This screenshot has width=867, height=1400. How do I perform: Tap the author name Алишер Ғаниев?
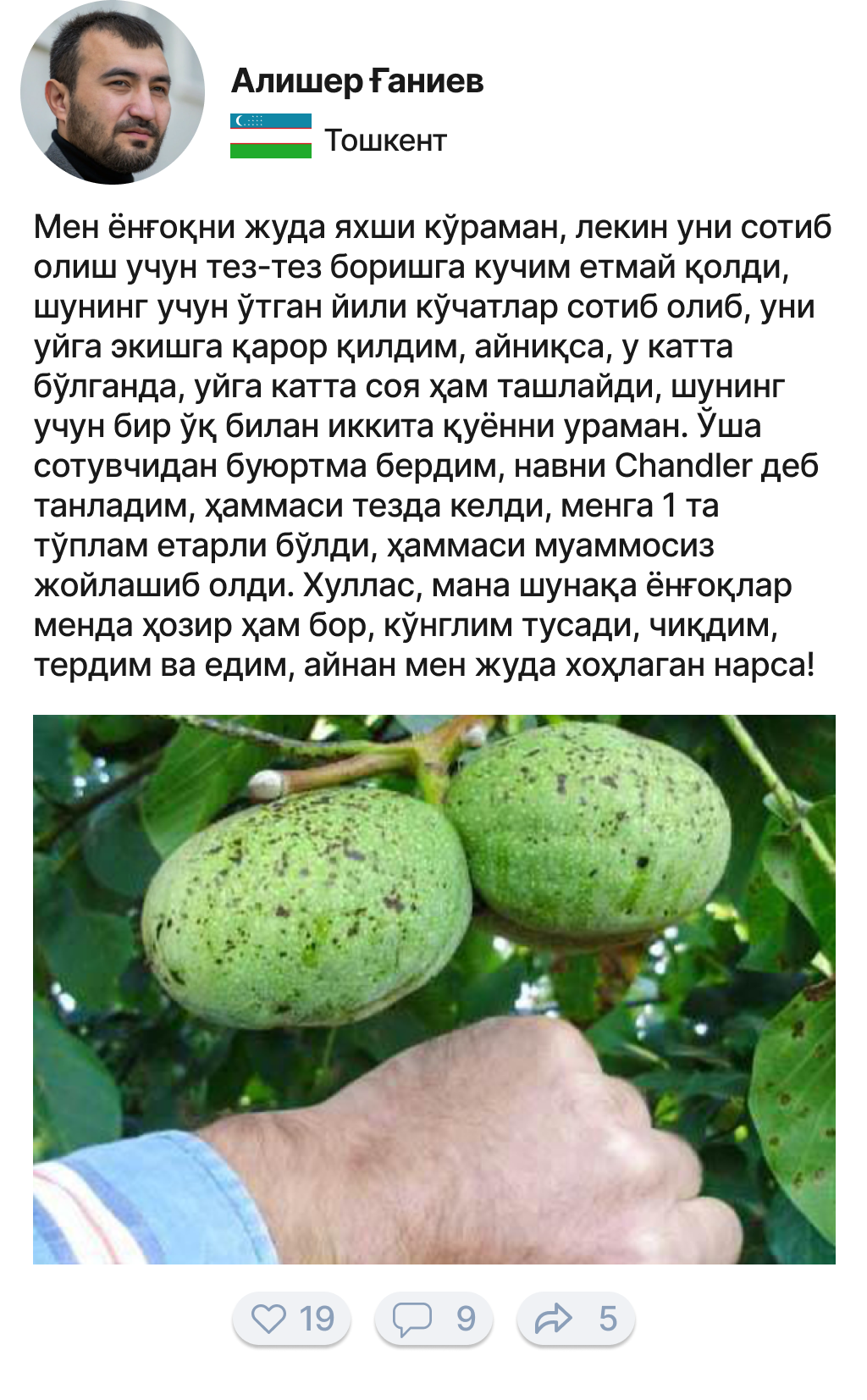click(x=357, y=81)
